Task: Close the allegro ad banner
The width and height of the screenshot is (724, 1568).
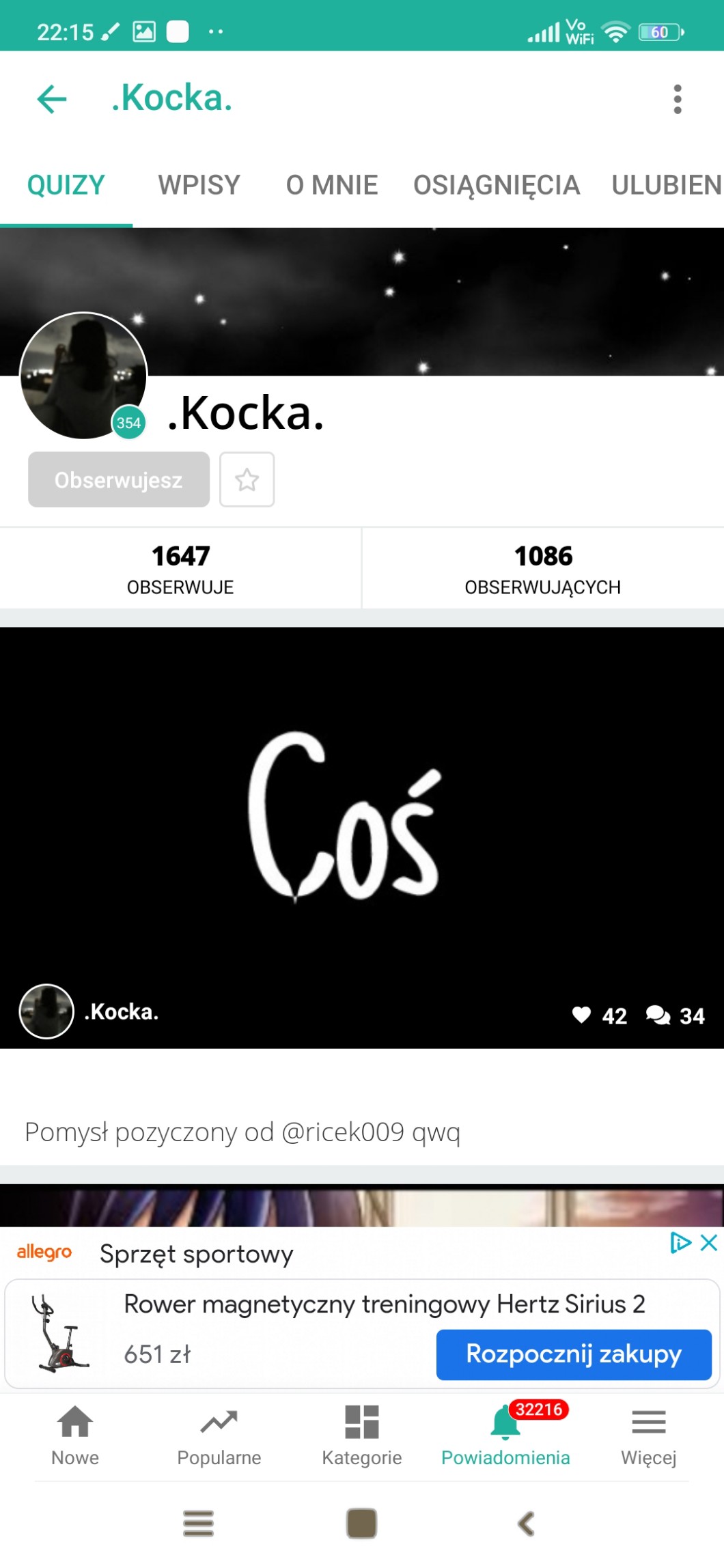Action: 710,1242
